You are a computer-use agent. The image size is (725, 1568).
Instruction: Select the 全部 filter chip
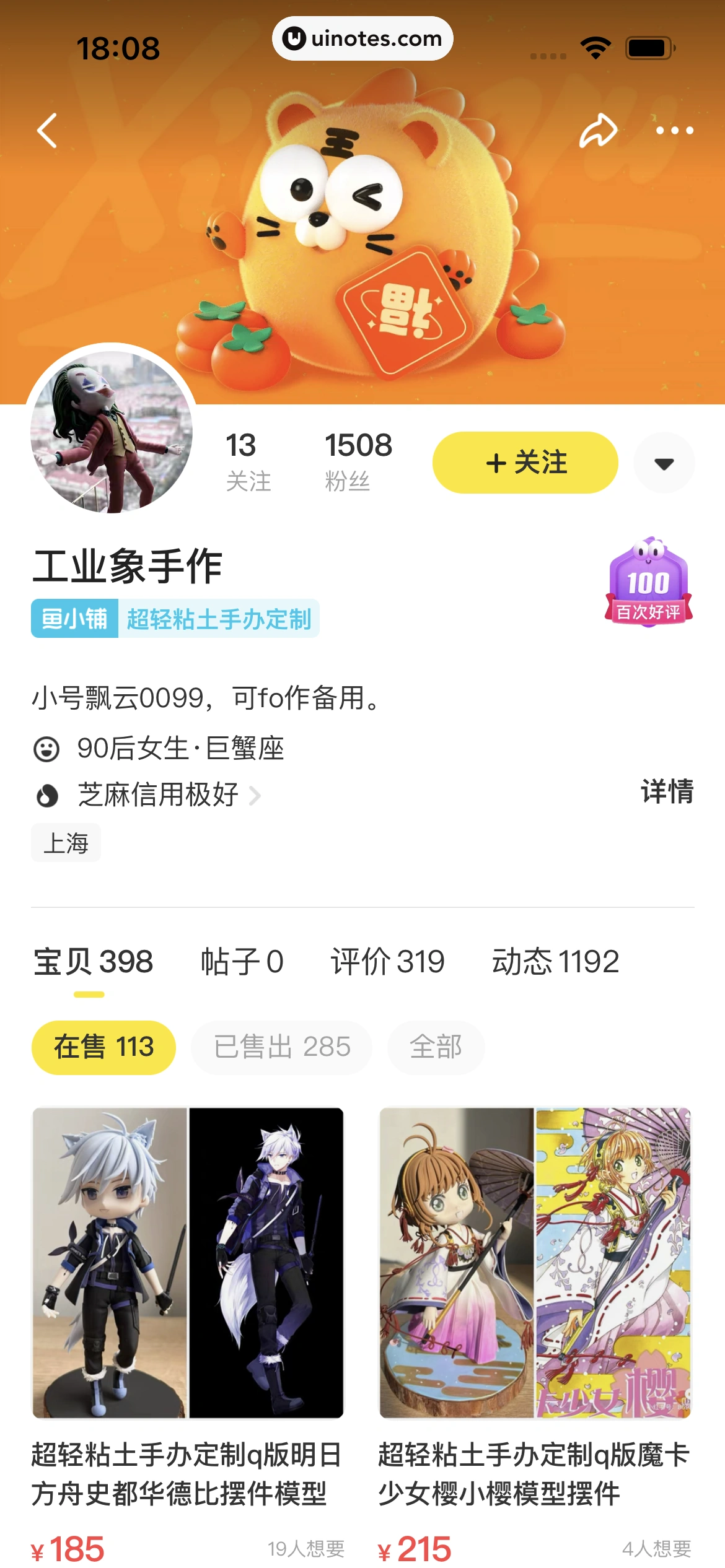[x=436, y=1047]
